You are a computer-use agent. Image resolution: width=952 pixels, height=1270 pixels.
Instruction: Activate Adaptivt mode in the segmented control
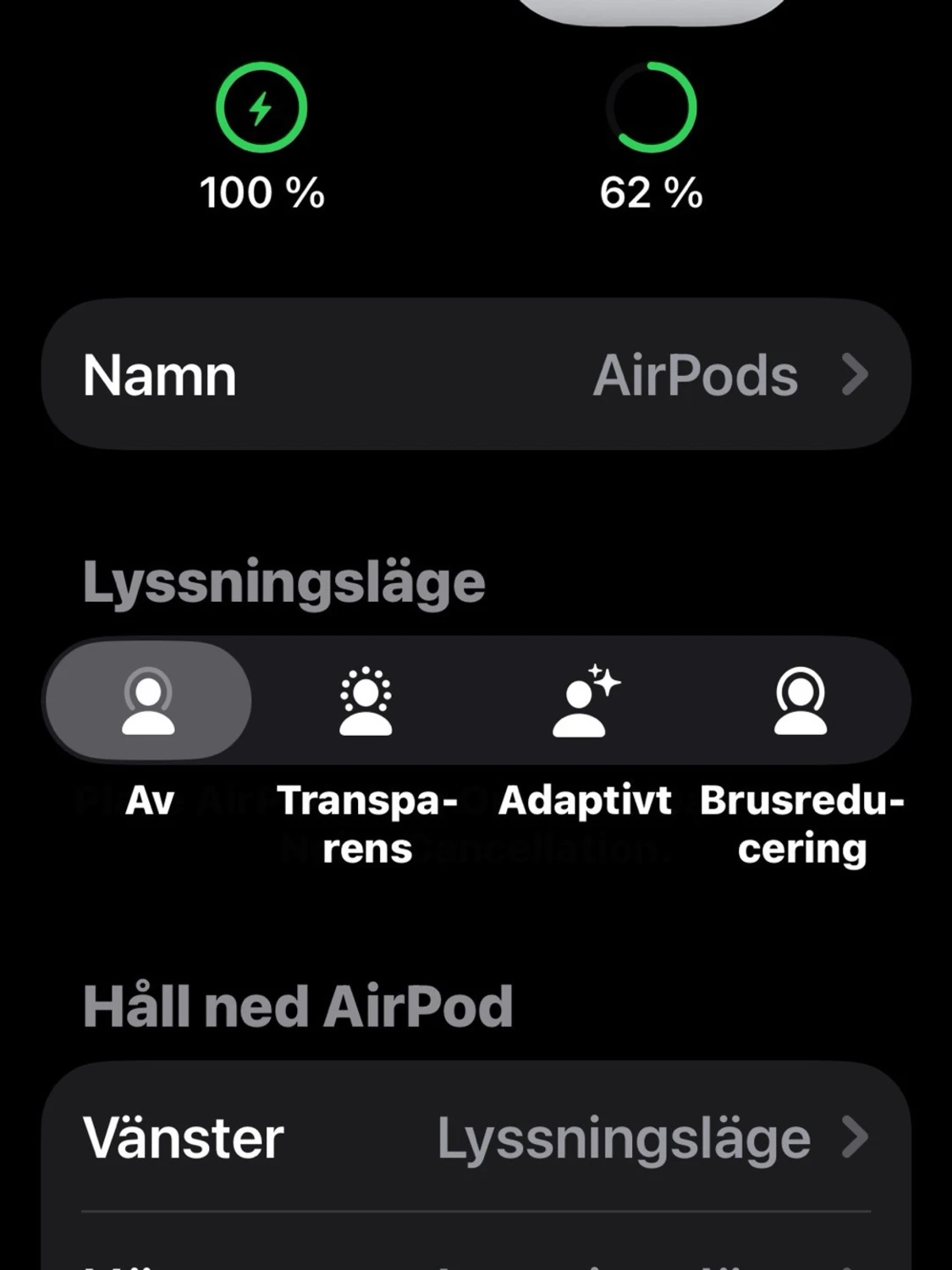tap(582, 699)
